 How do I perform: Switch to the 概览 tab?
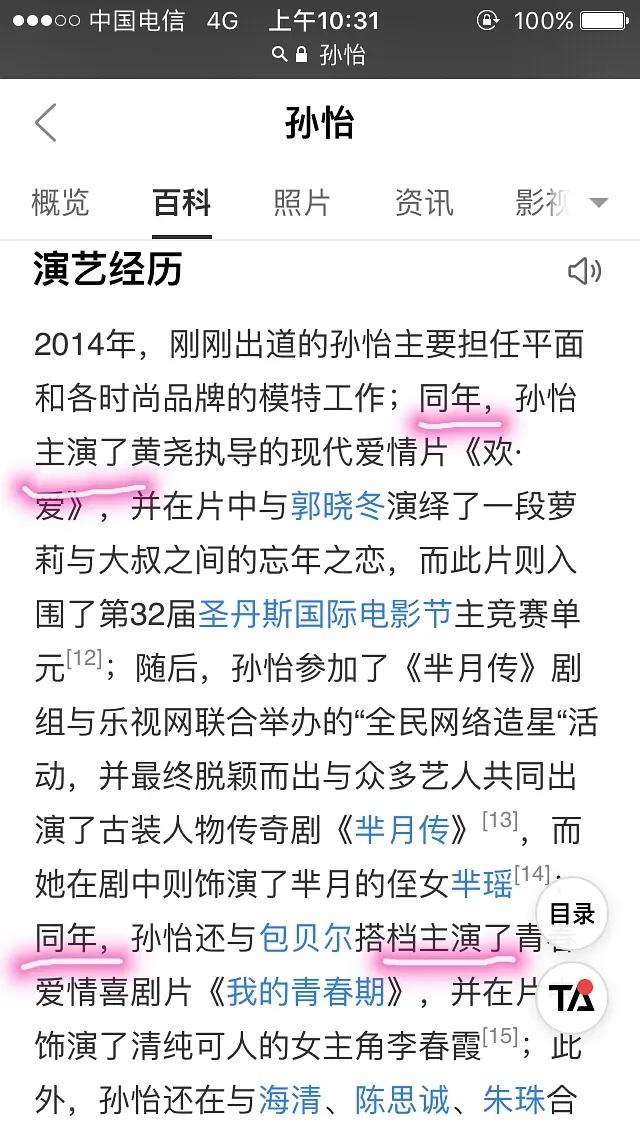[60, 203]
